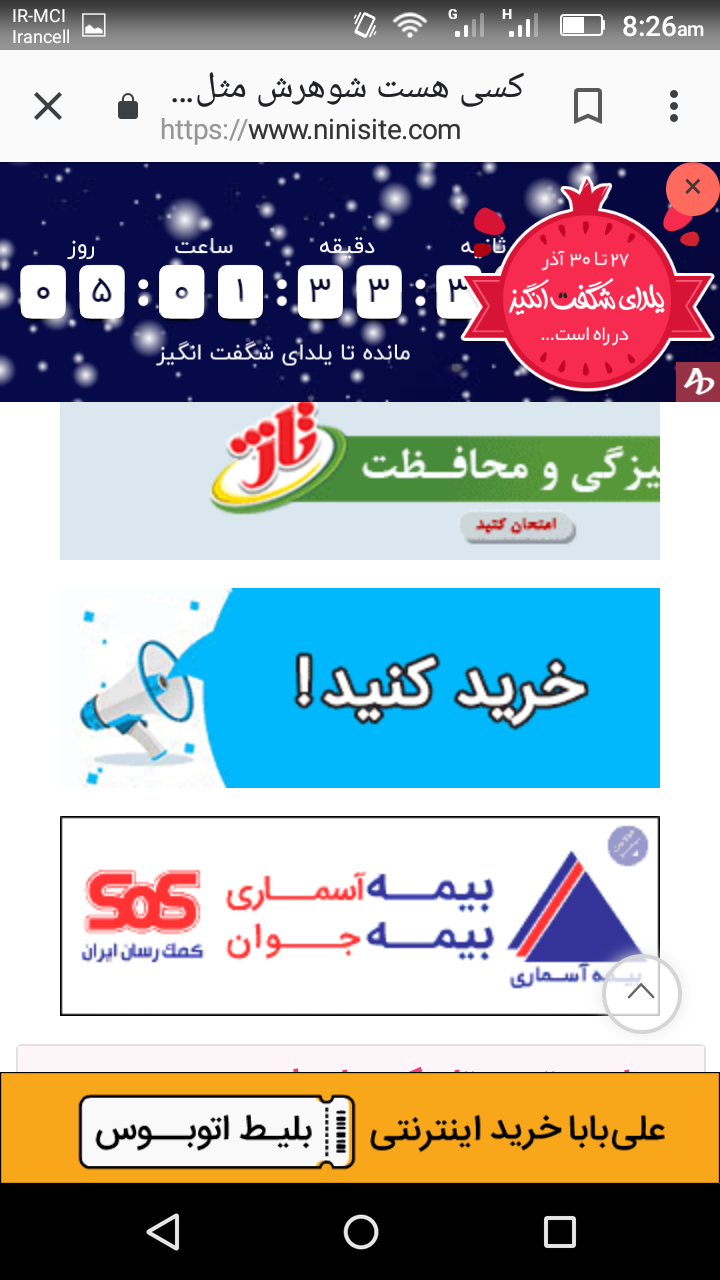The height and width of the screenshot is (1280, 720).
Task: Open the Yalda countdown promotion banner
Action: (x=300, y=290)
